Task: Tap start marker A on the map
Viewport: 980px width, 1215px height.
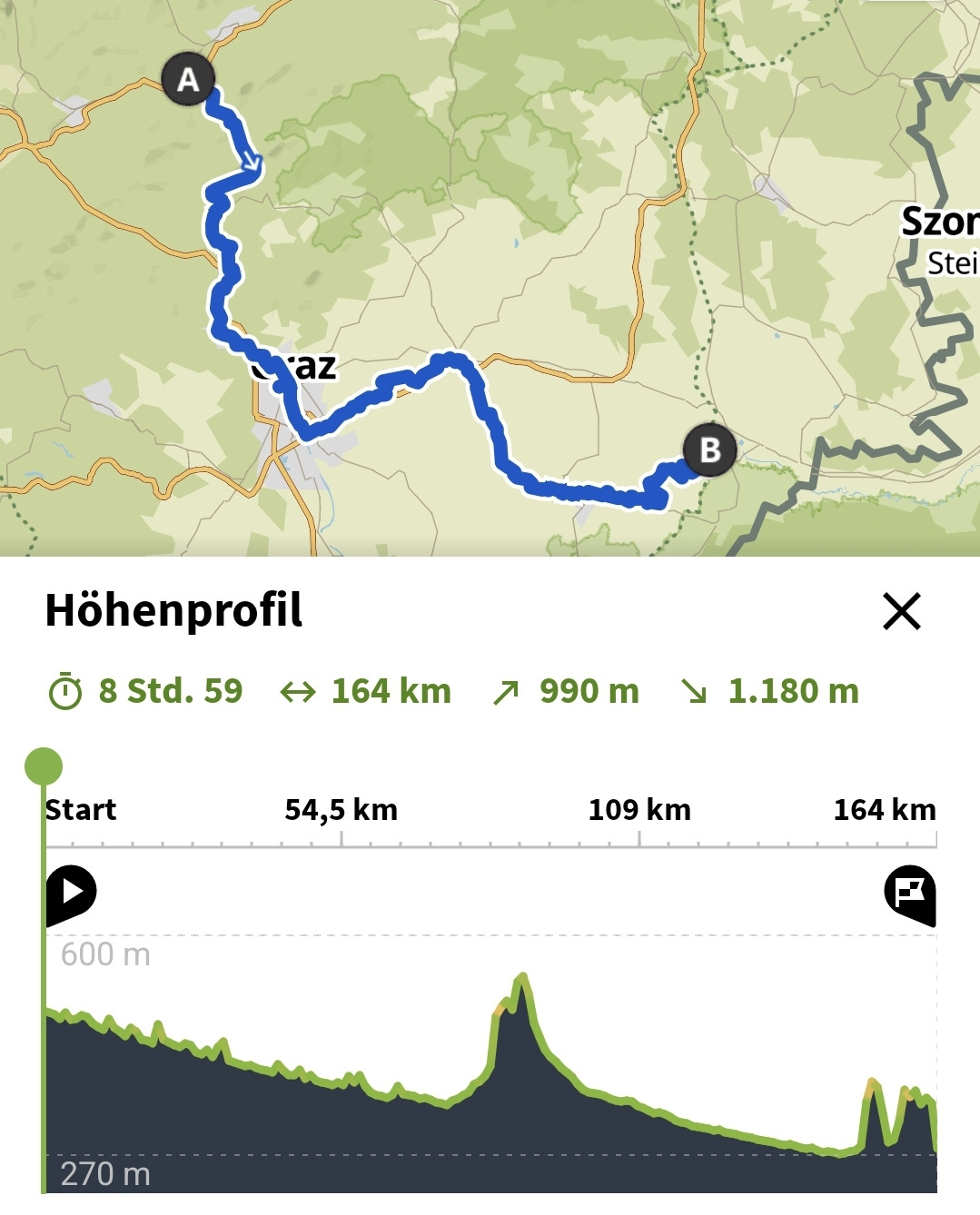Action: pos(188,80)
